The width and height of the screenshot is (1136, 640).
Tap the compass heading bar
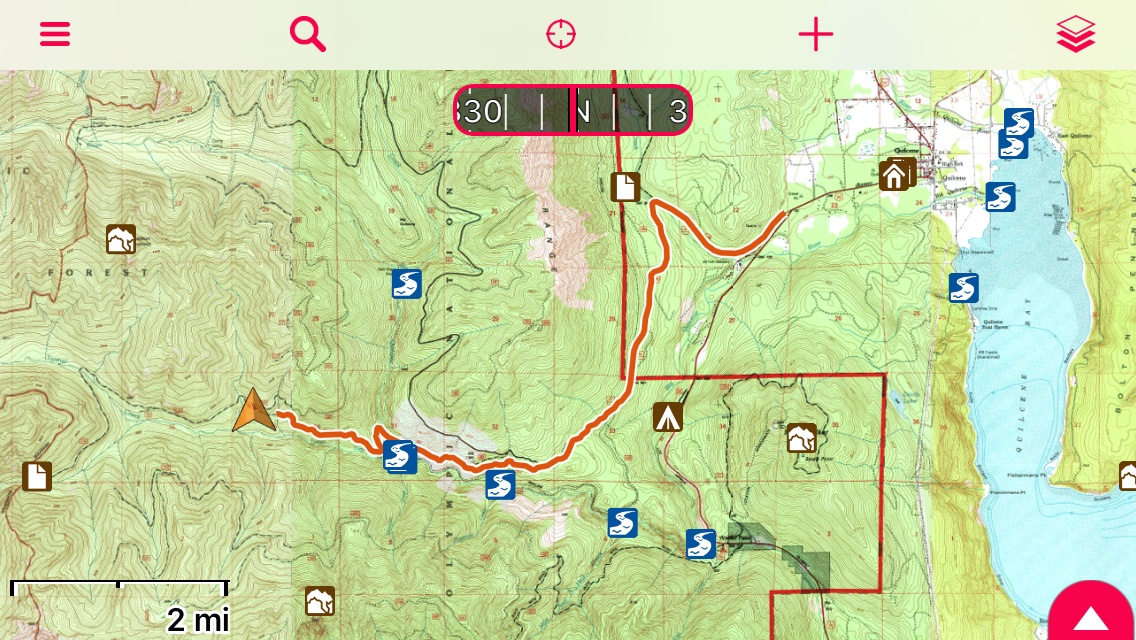coord(573,111)
